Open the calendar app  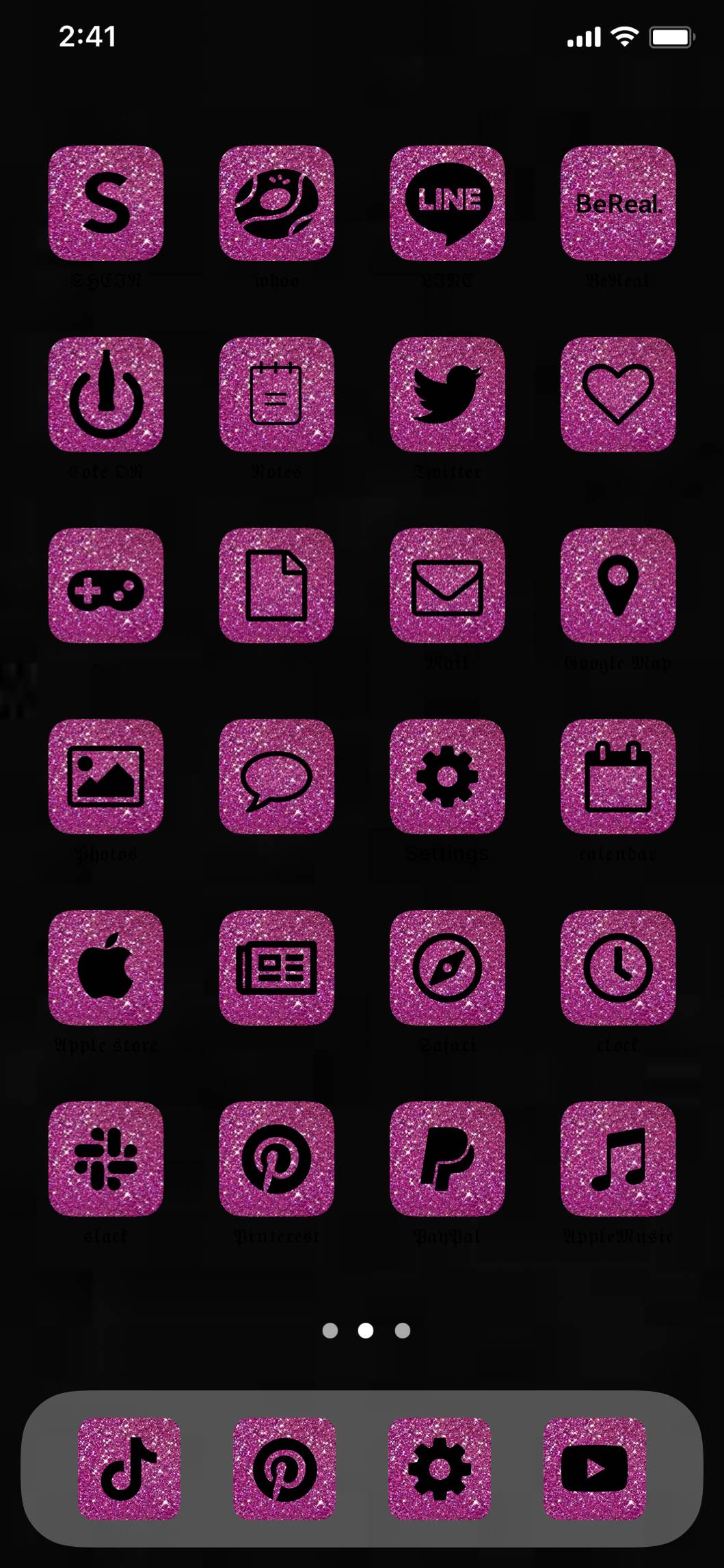point(617,777)
